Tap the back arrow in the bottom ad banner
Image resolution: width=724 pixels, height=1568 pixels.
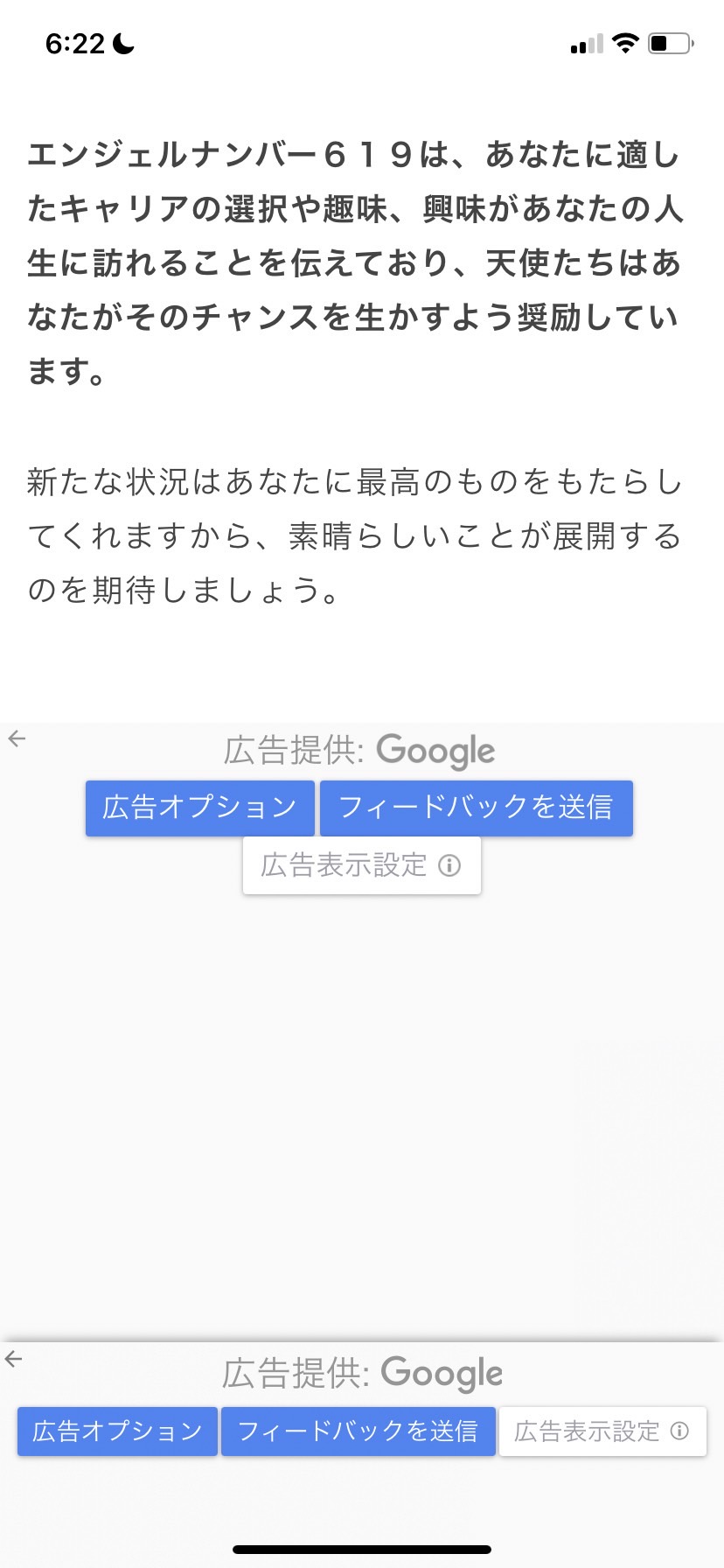[13, 1359]
